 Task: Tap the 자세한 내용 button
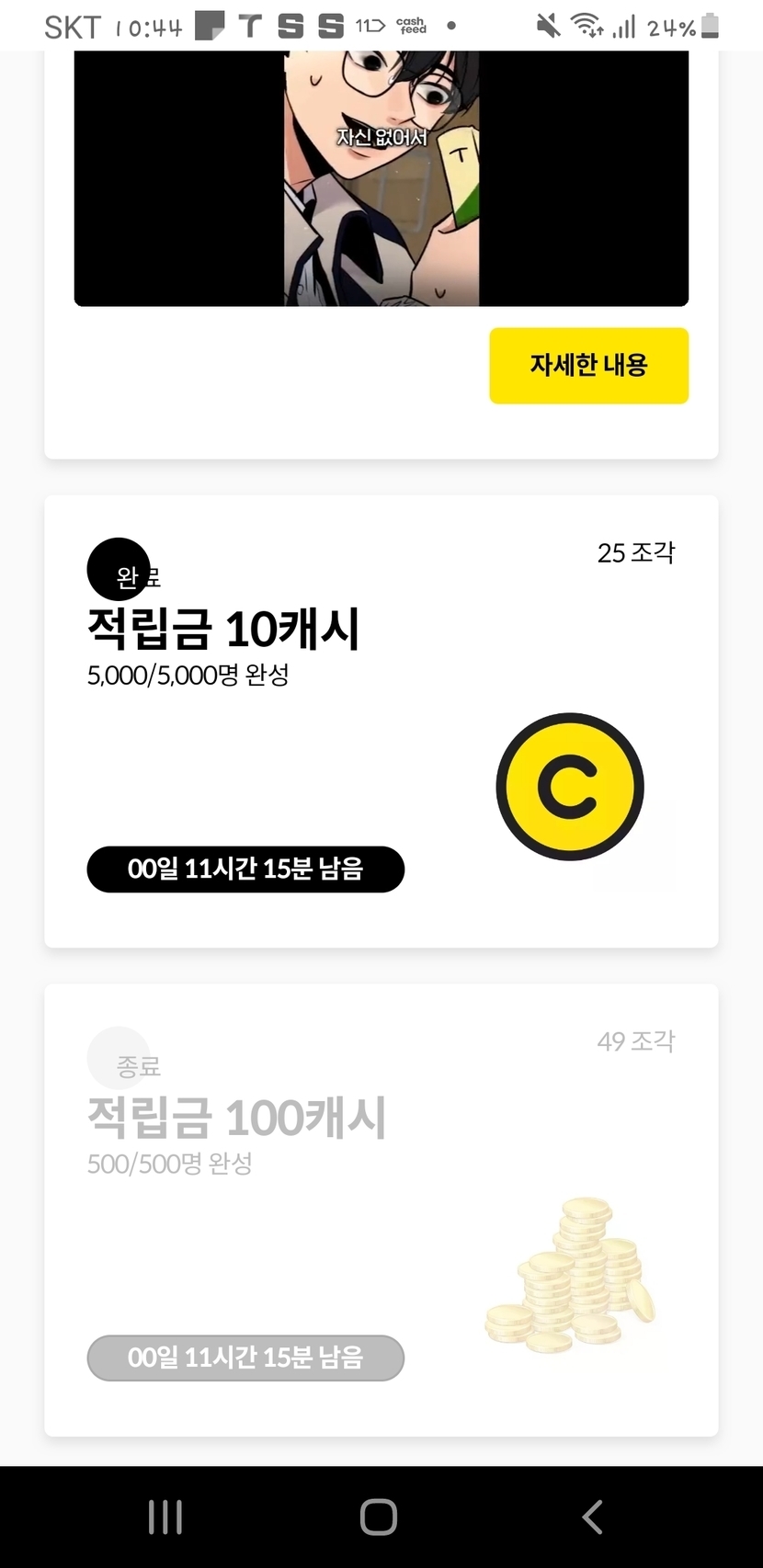point(588,366)
